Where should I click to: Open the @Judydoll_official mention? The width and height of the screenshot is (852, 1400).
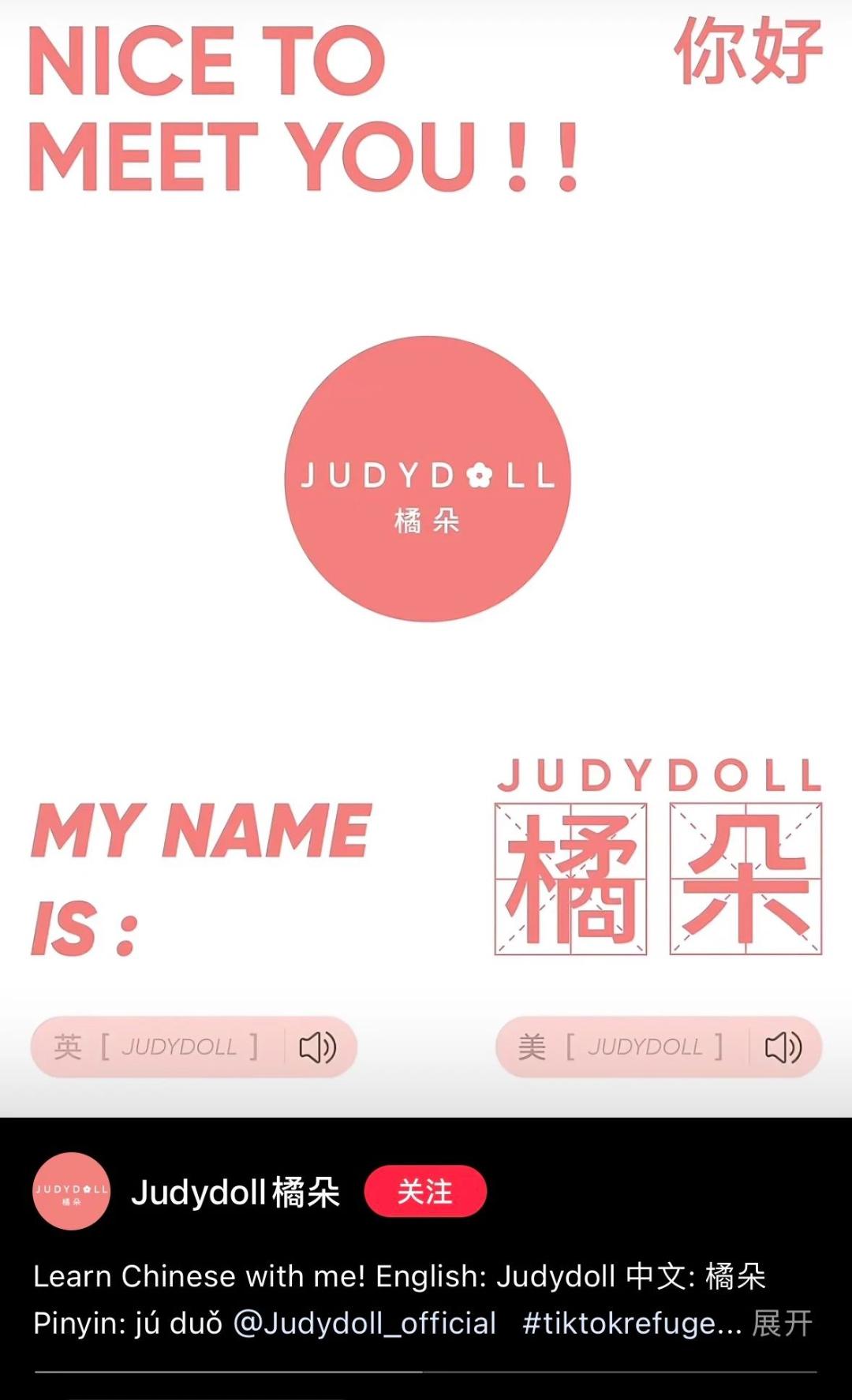(x=364, y=1323)
